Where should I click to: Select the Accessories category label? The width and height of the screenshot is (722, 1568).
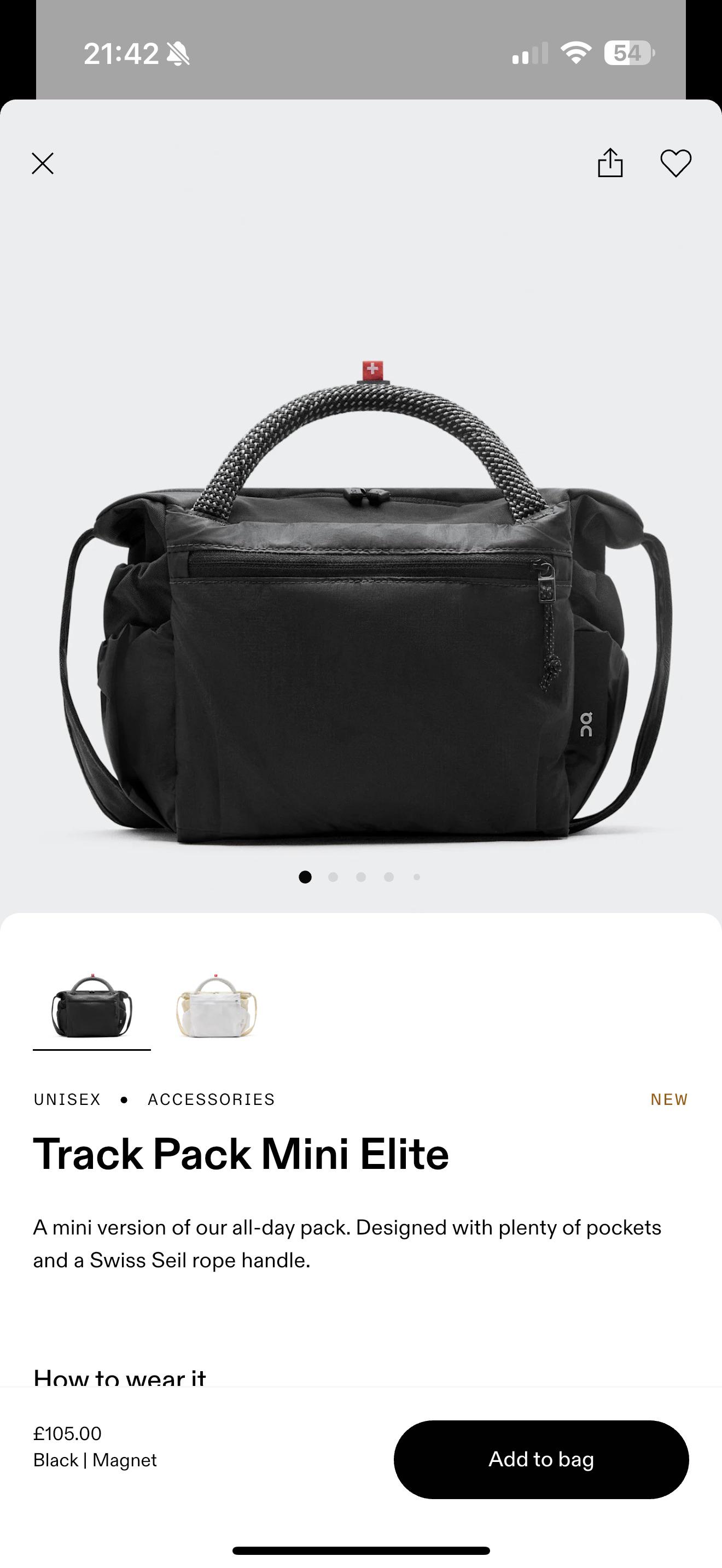pyautogui.click(x=210, y=1099)
